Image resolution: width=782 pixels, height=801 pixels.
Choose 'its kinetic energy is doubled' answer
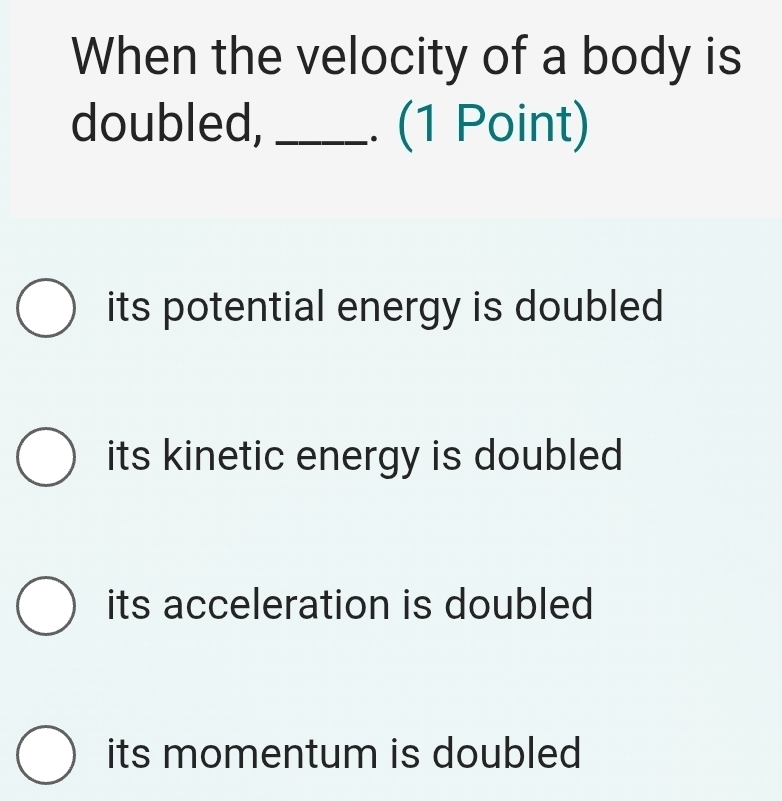(45, 458)
